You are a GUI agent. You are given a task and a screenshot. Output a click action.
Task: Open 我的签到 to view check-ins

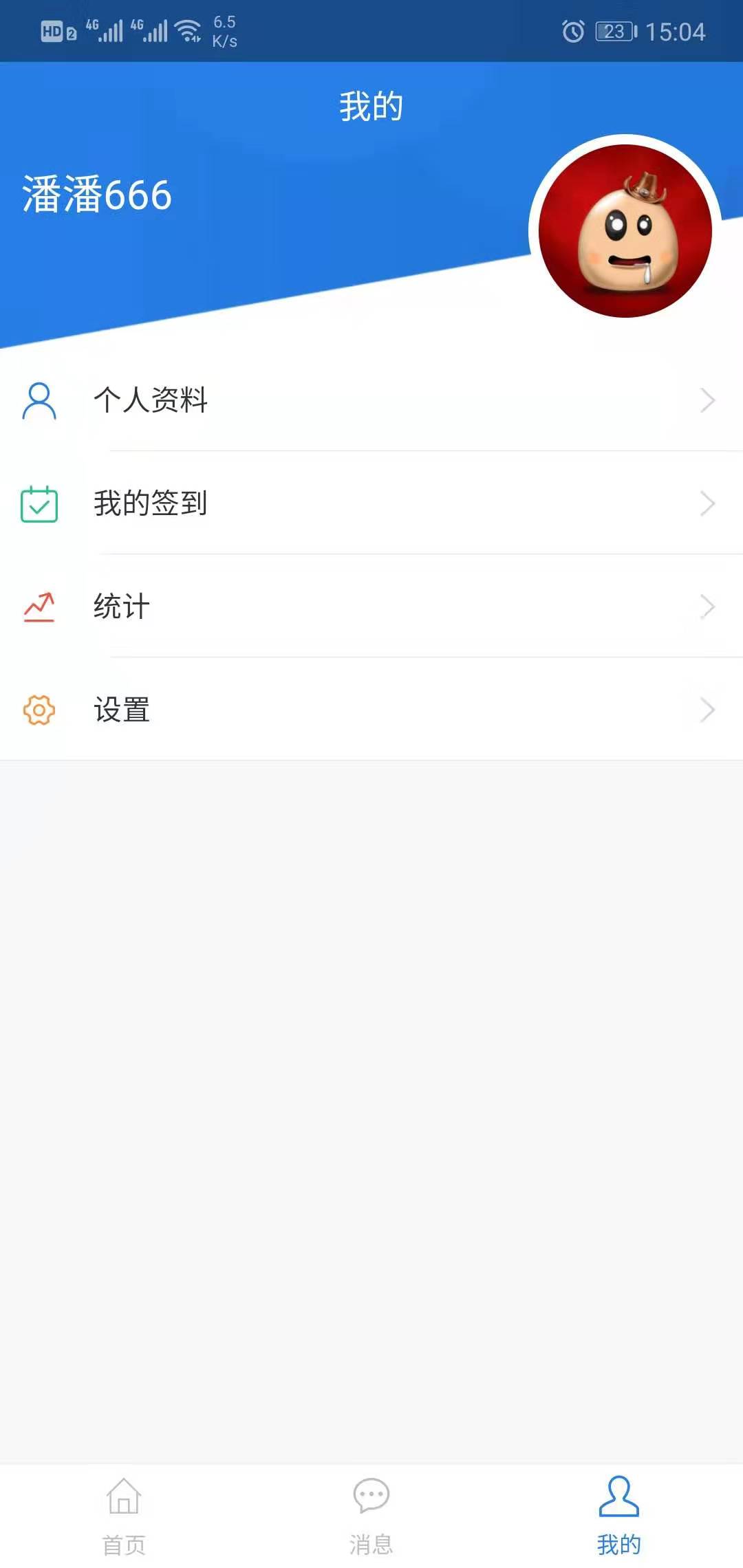(x=151, y=503)
